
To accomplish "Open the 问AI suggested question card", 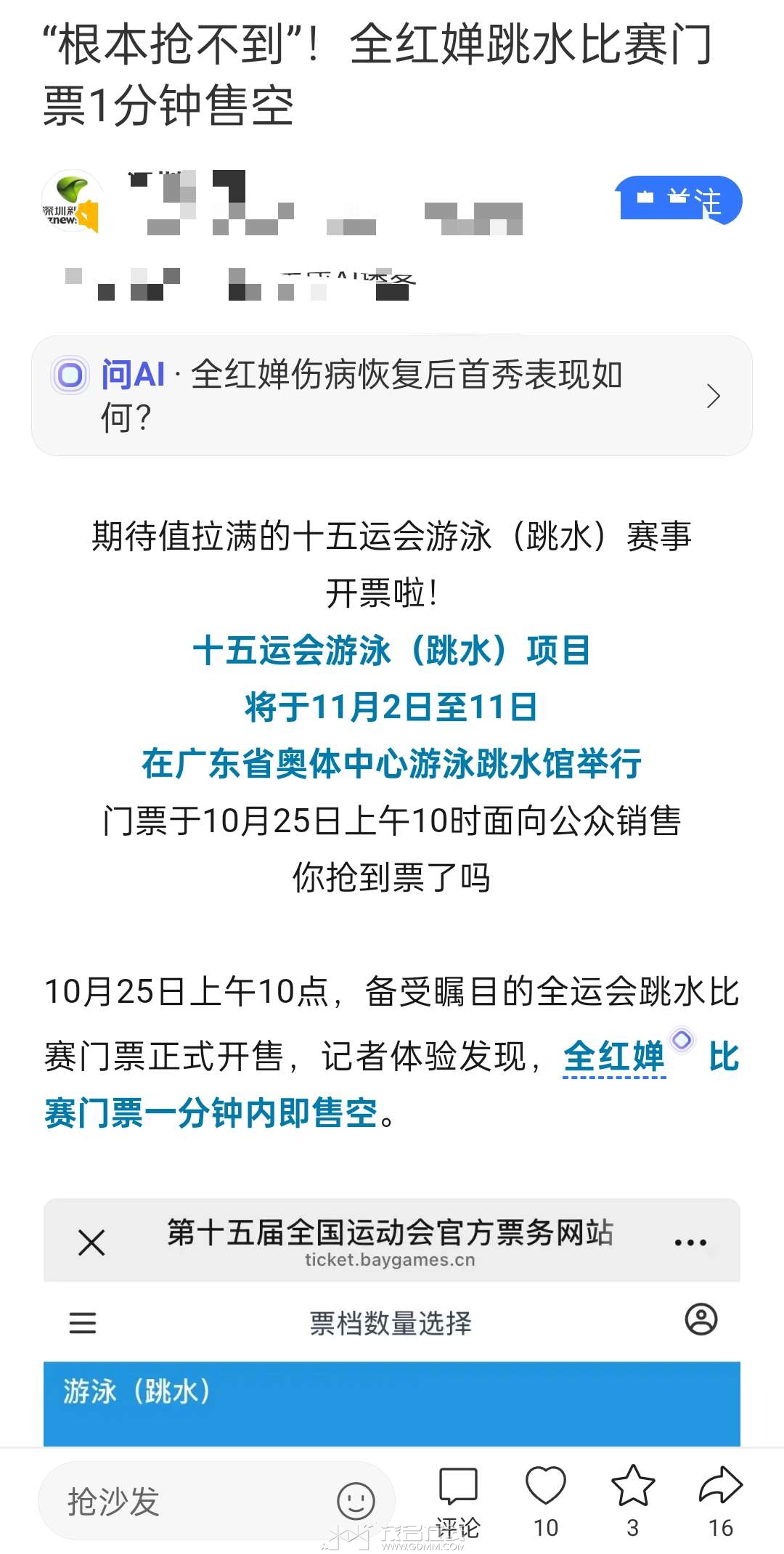I will click(x=392, y=396).
